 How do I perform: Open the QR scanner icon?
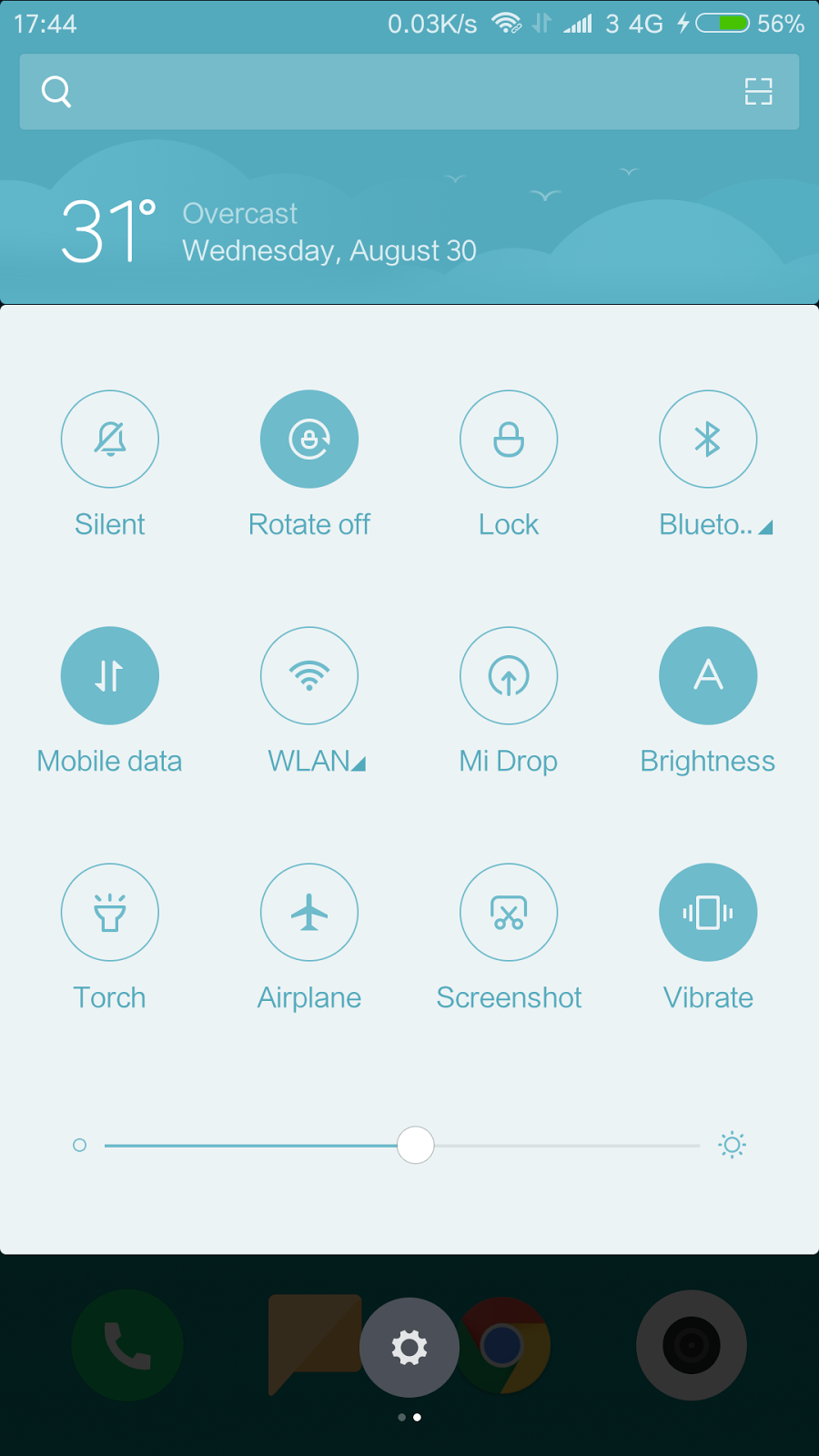click(758, 92)
